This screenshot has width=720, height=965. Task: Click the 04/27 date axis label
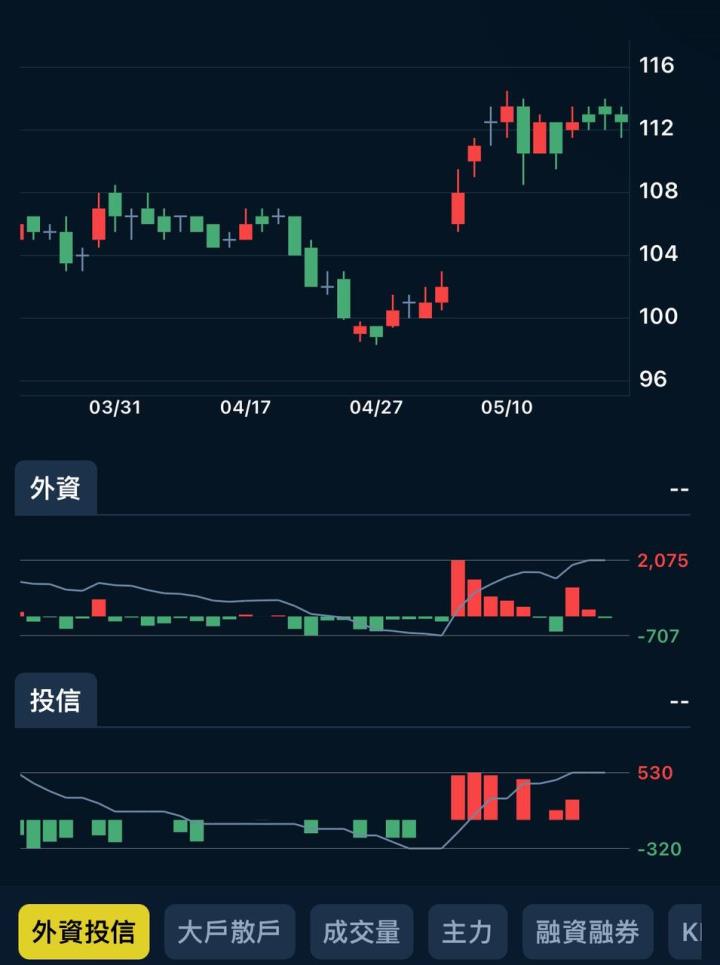point(375,407)
